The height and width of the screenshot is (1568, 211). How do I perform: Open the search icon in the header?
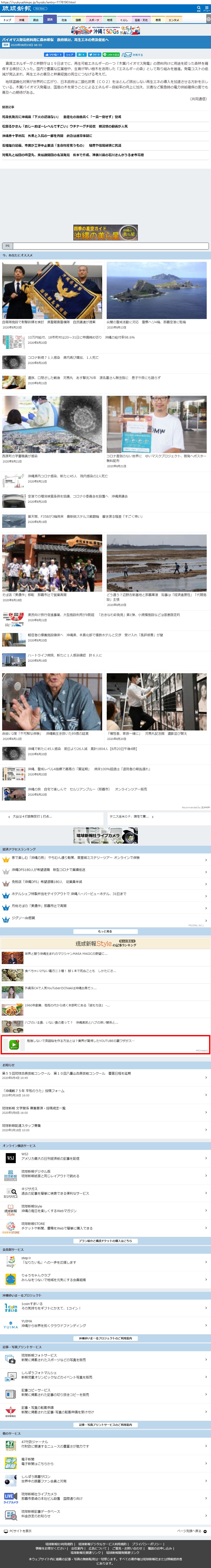[x=198, y=8]
